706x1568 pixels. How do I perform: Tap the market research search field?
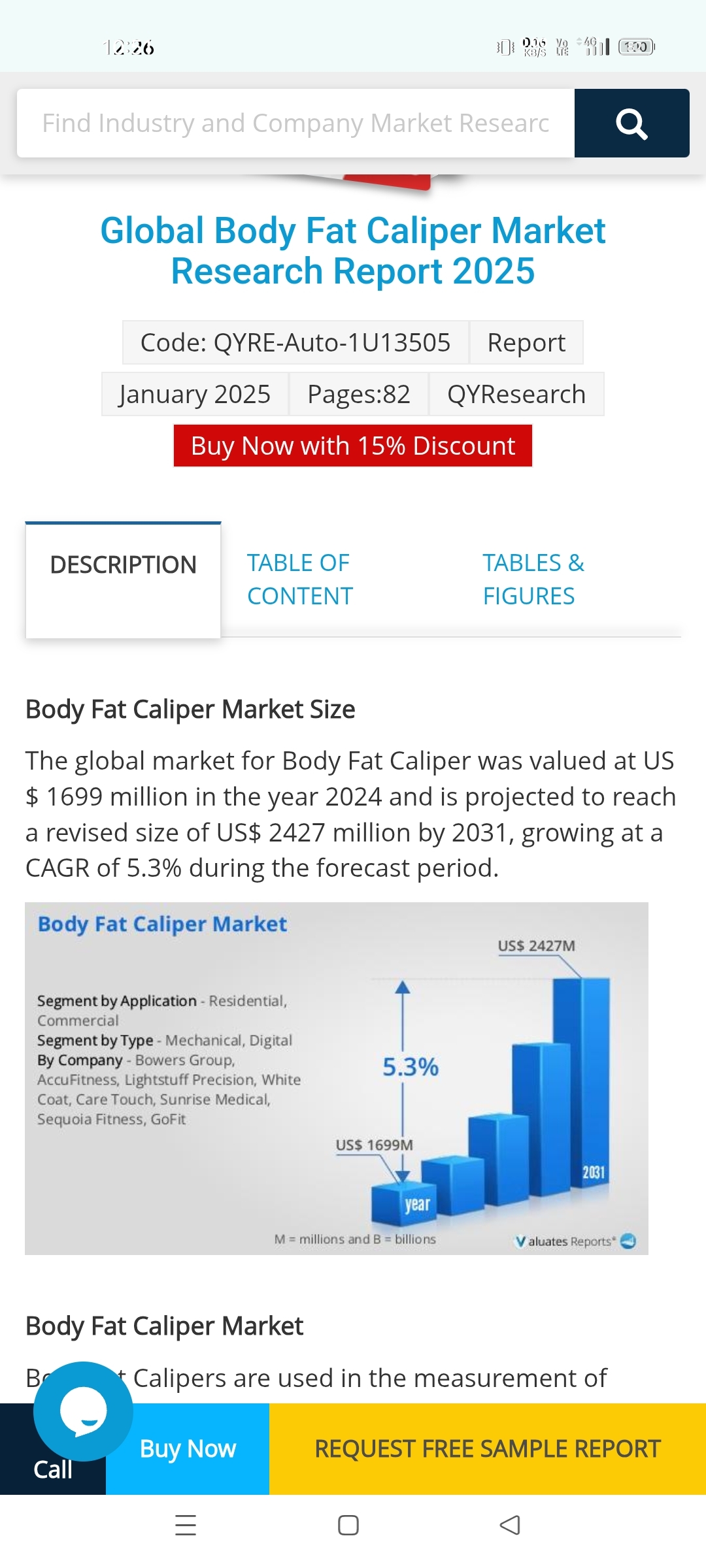point(295,123)
